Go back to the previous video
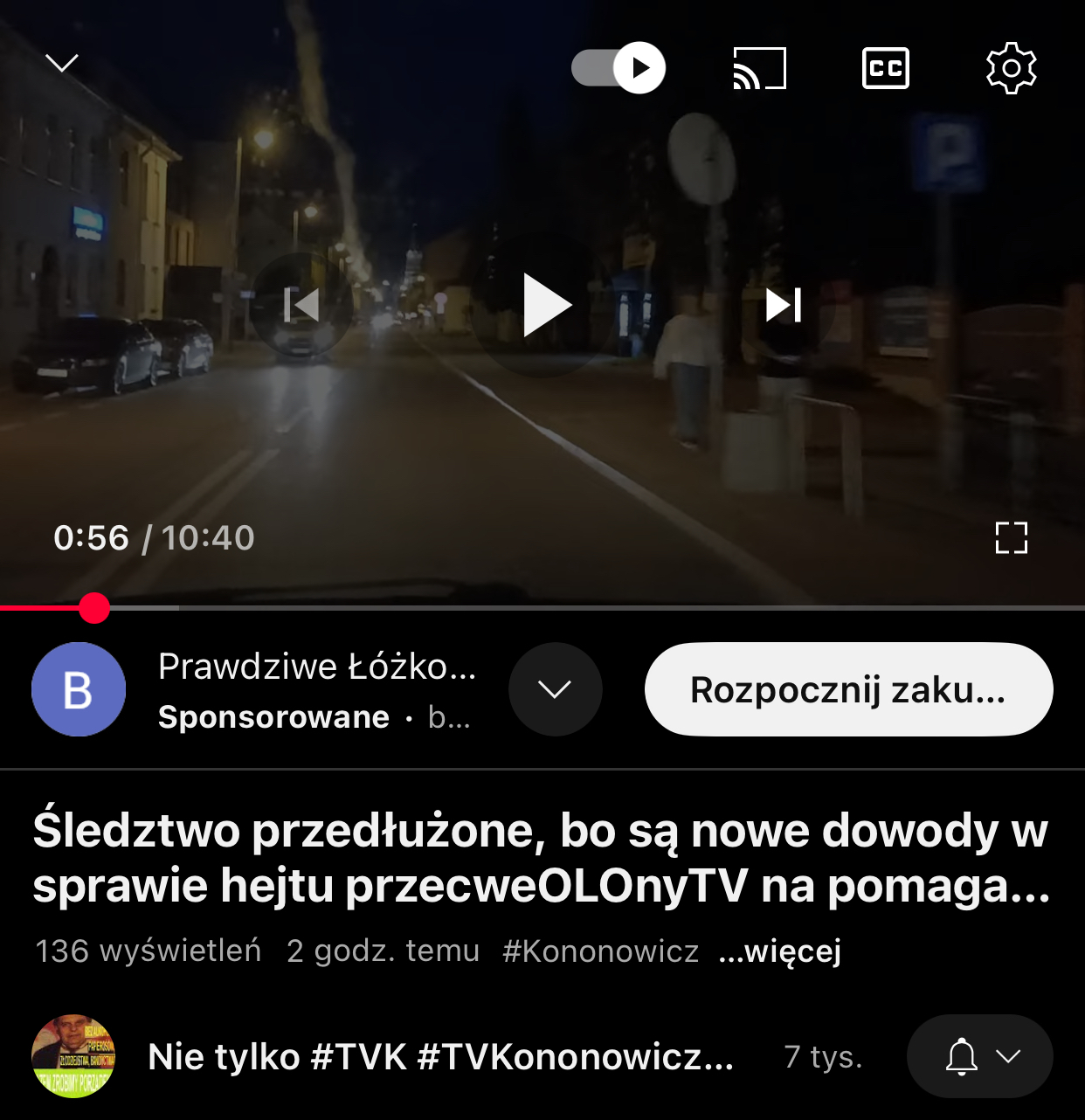This screenshot has height=1120, width=1085. coord(302,305)
